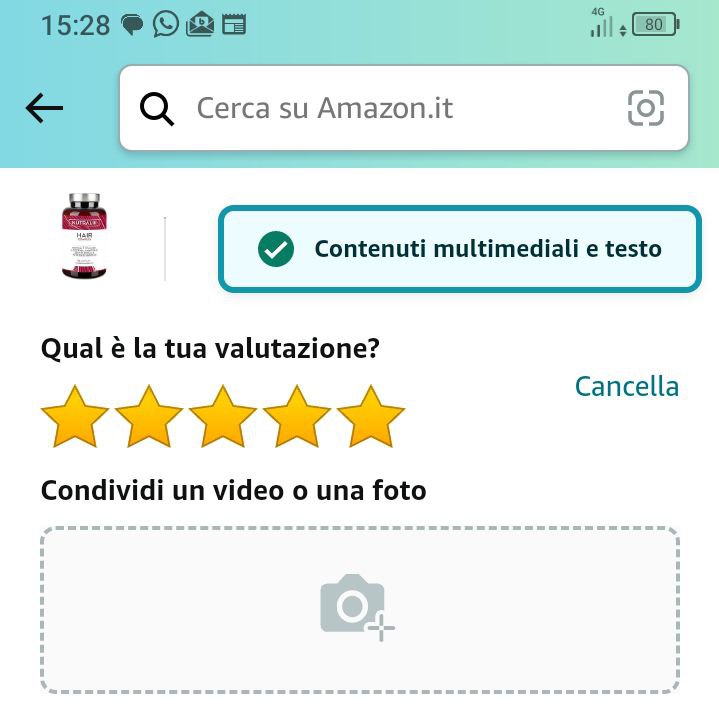Go back using the arrow icon
This screenshot has height=709, width=719.
pos(44,108)
